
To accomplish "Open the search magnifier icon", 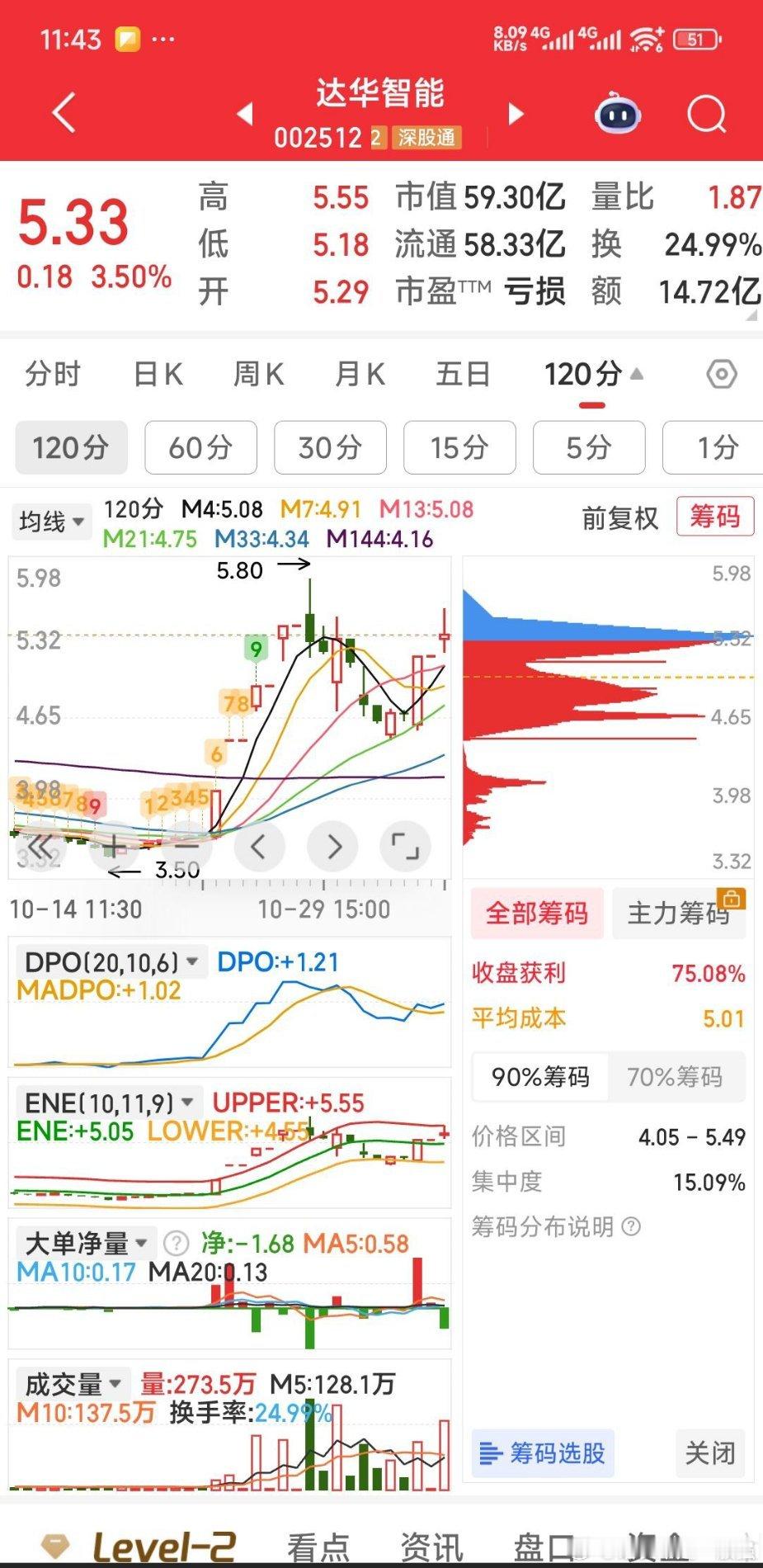I will point(706,115).
